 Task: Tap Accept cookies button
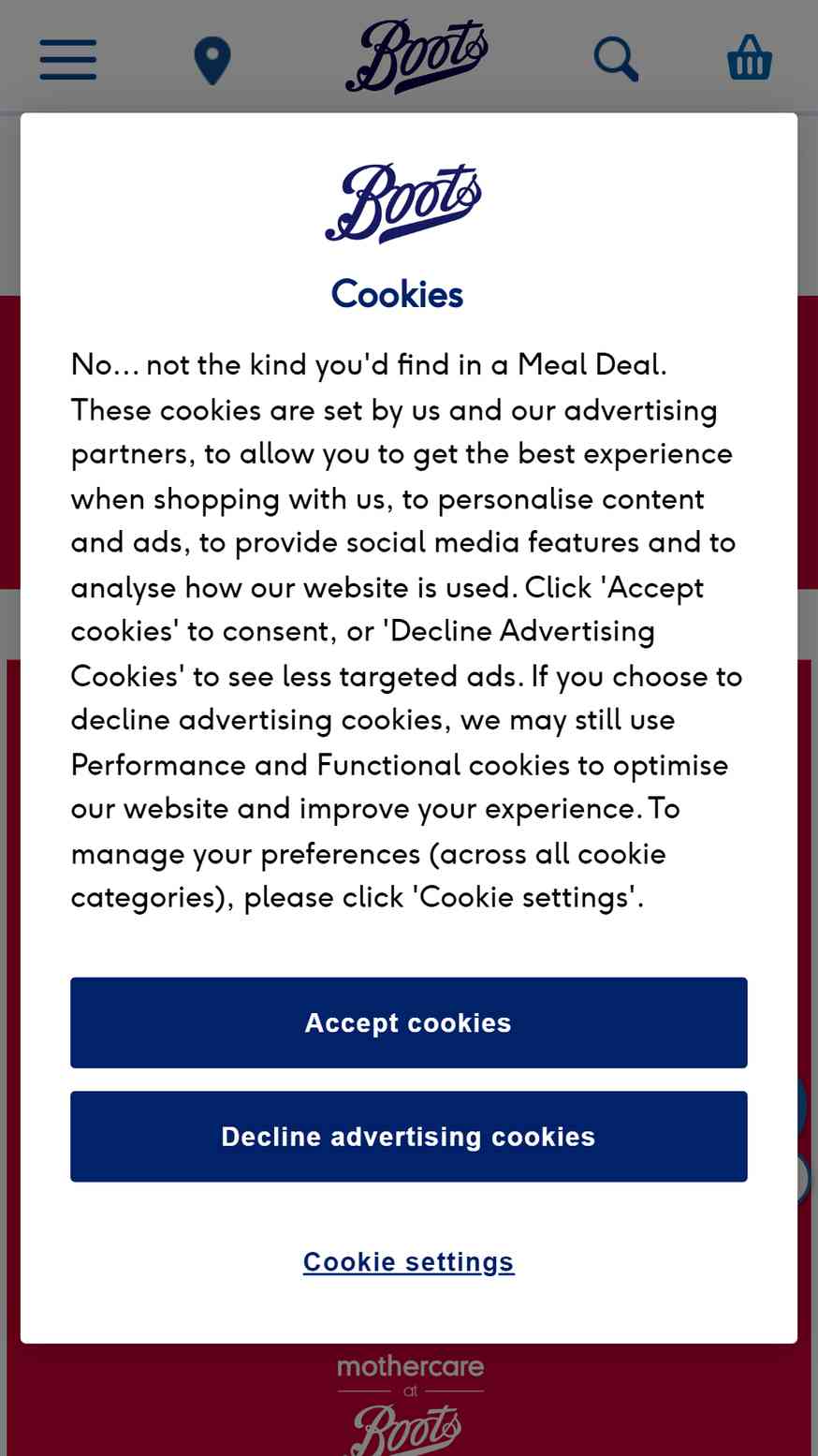coord(408,1022)
